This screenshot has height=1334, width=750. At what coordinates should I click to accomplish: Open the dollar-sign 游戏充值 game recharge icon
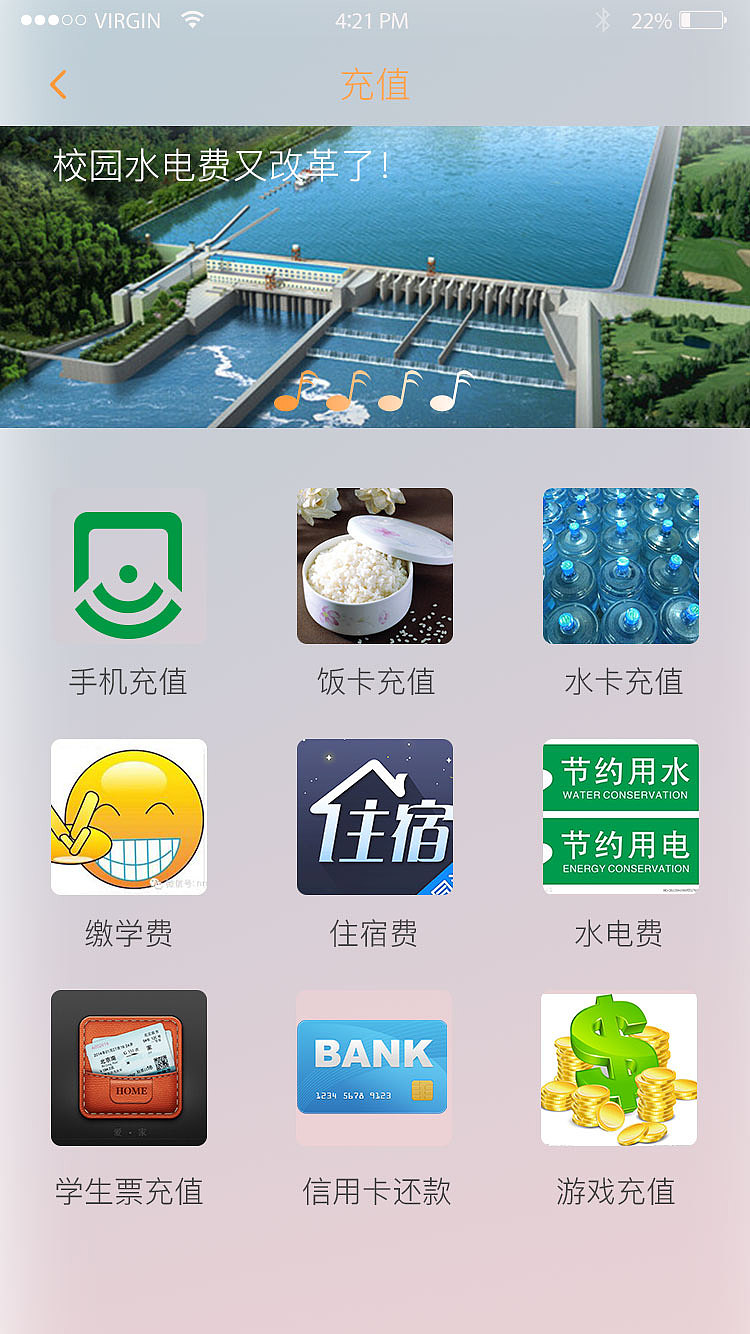tap(618, 1068)
